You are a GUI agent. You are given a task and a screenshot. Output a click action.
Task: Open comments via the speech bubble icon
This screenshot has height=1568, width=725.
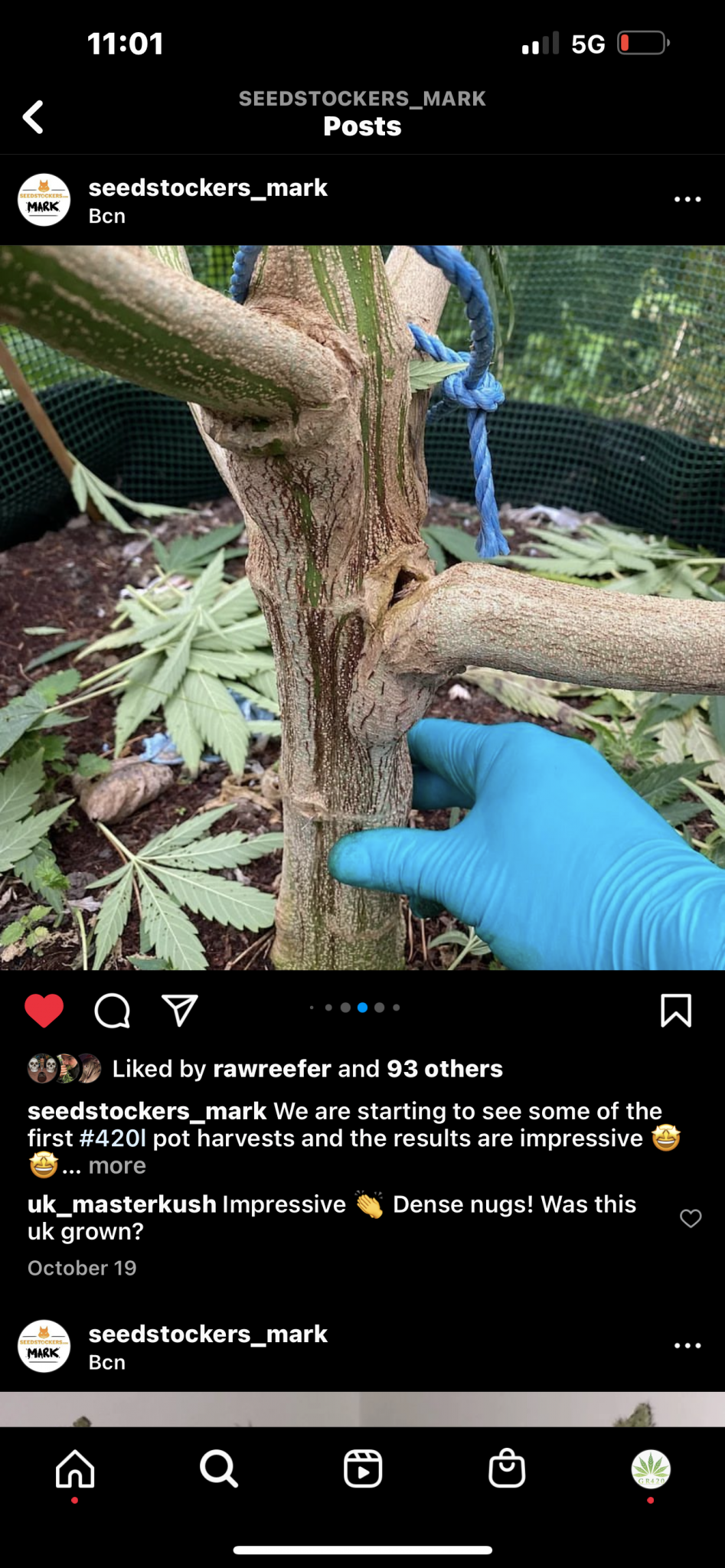(x=112, y=1011)
